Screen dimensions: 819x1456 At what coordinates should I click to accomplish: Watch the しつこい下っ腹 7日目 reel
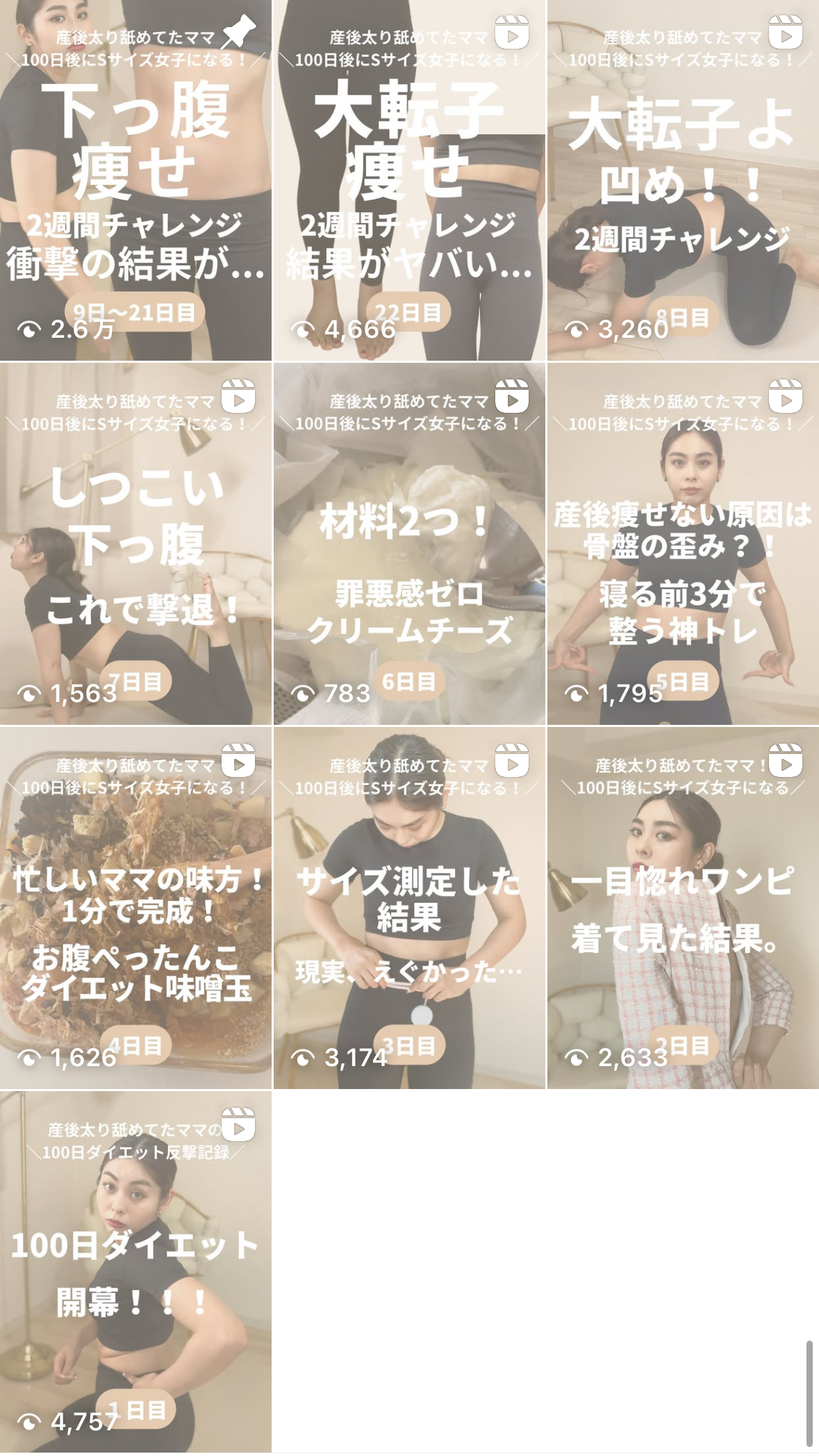135,544
